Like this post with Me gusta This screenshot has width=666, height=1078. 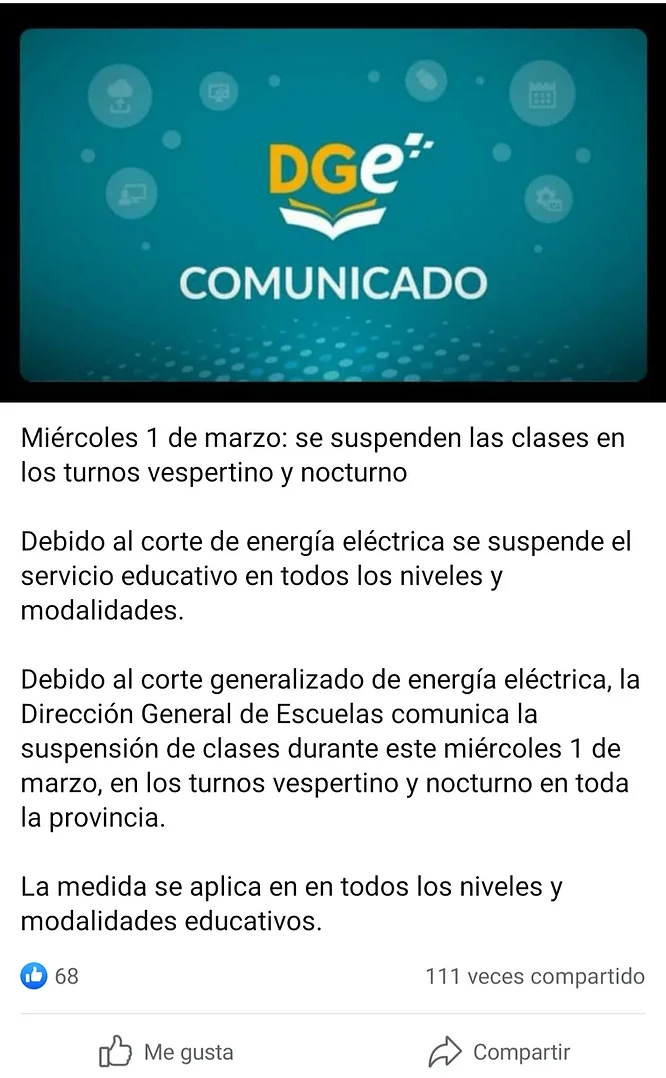point(166,1052)
